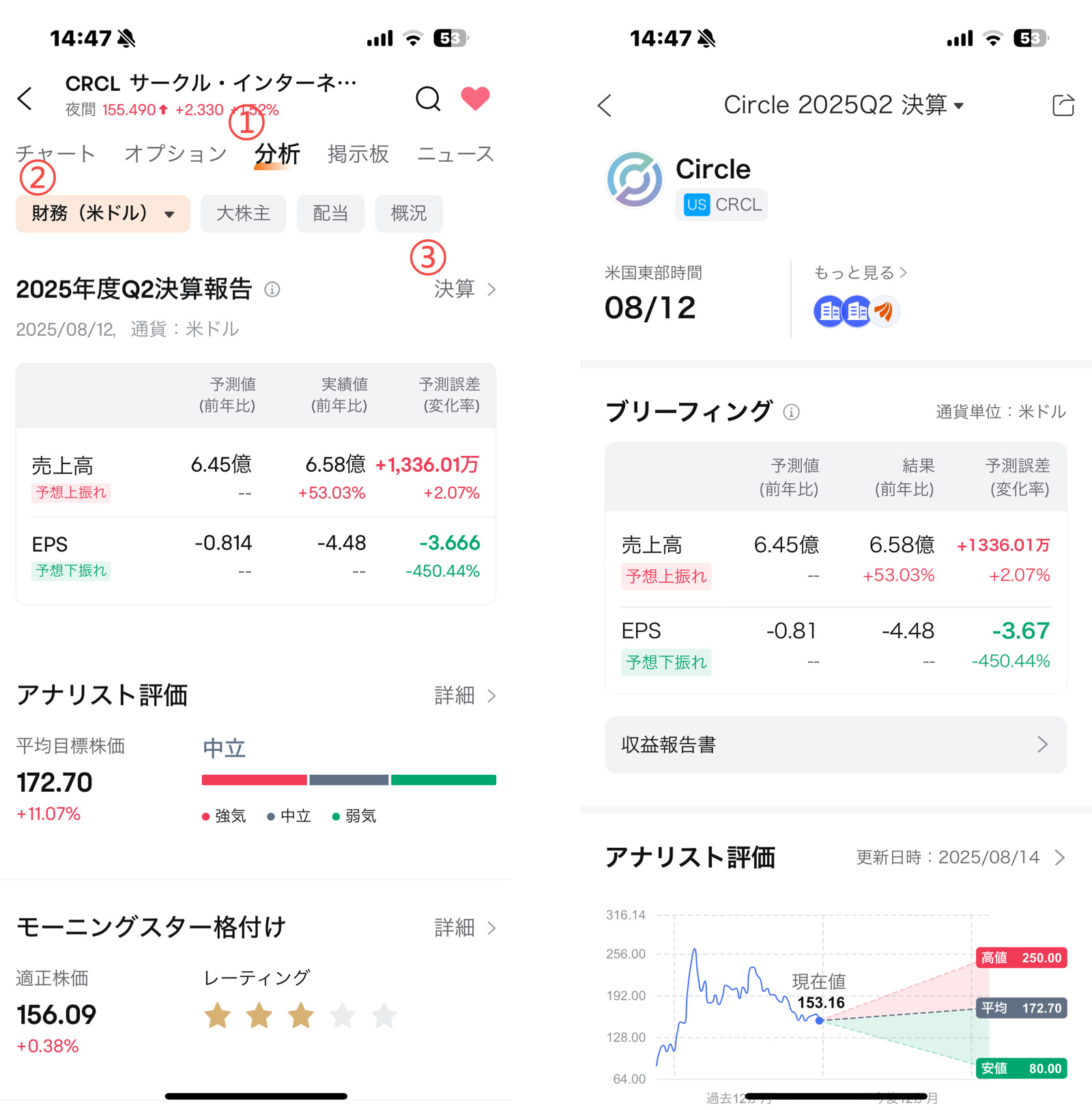Tap the info icon next to ブリーフィング

tap(790, 412)
